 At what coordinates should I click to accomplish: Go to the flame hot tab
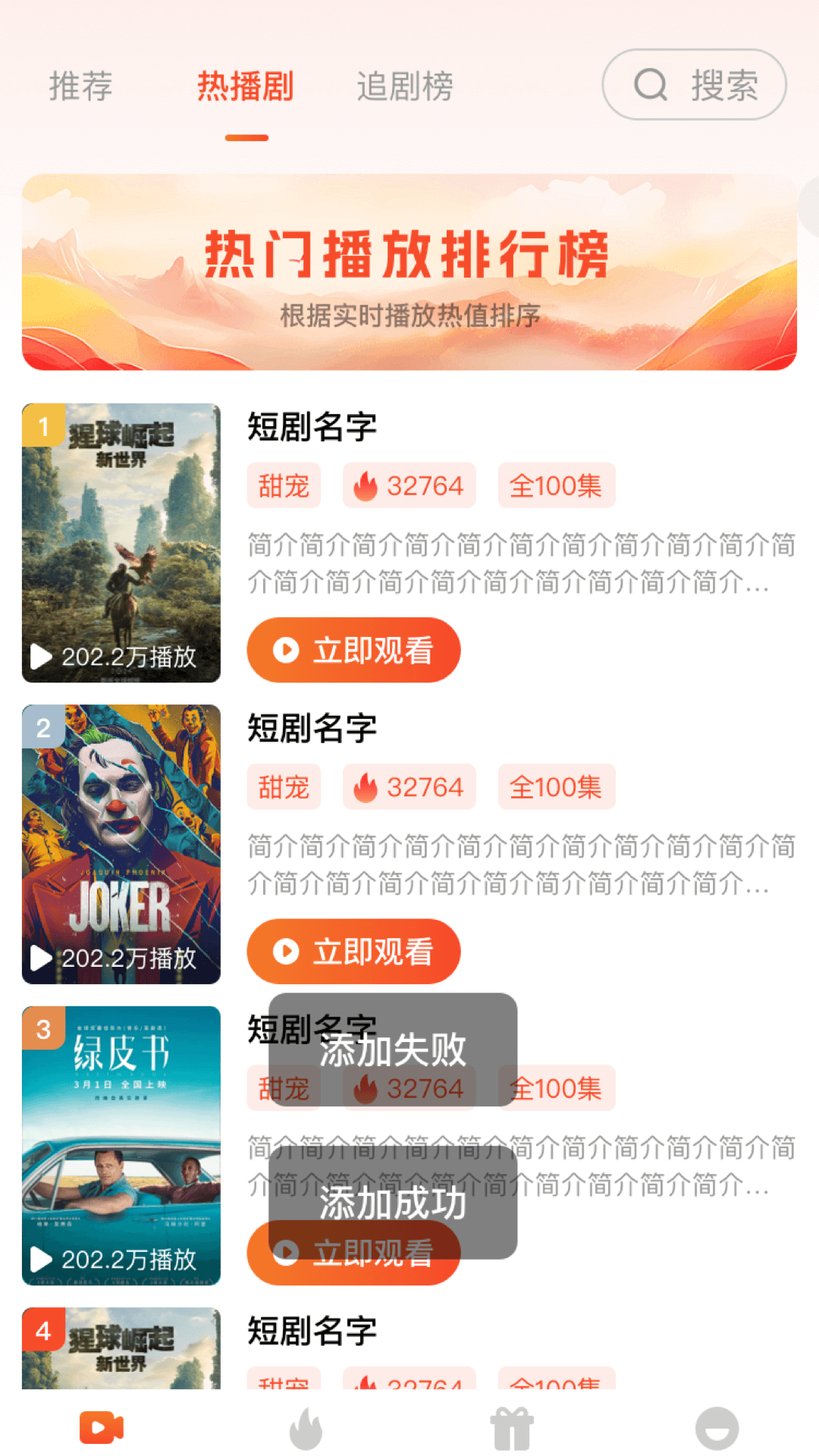[x=306, y=1428]
